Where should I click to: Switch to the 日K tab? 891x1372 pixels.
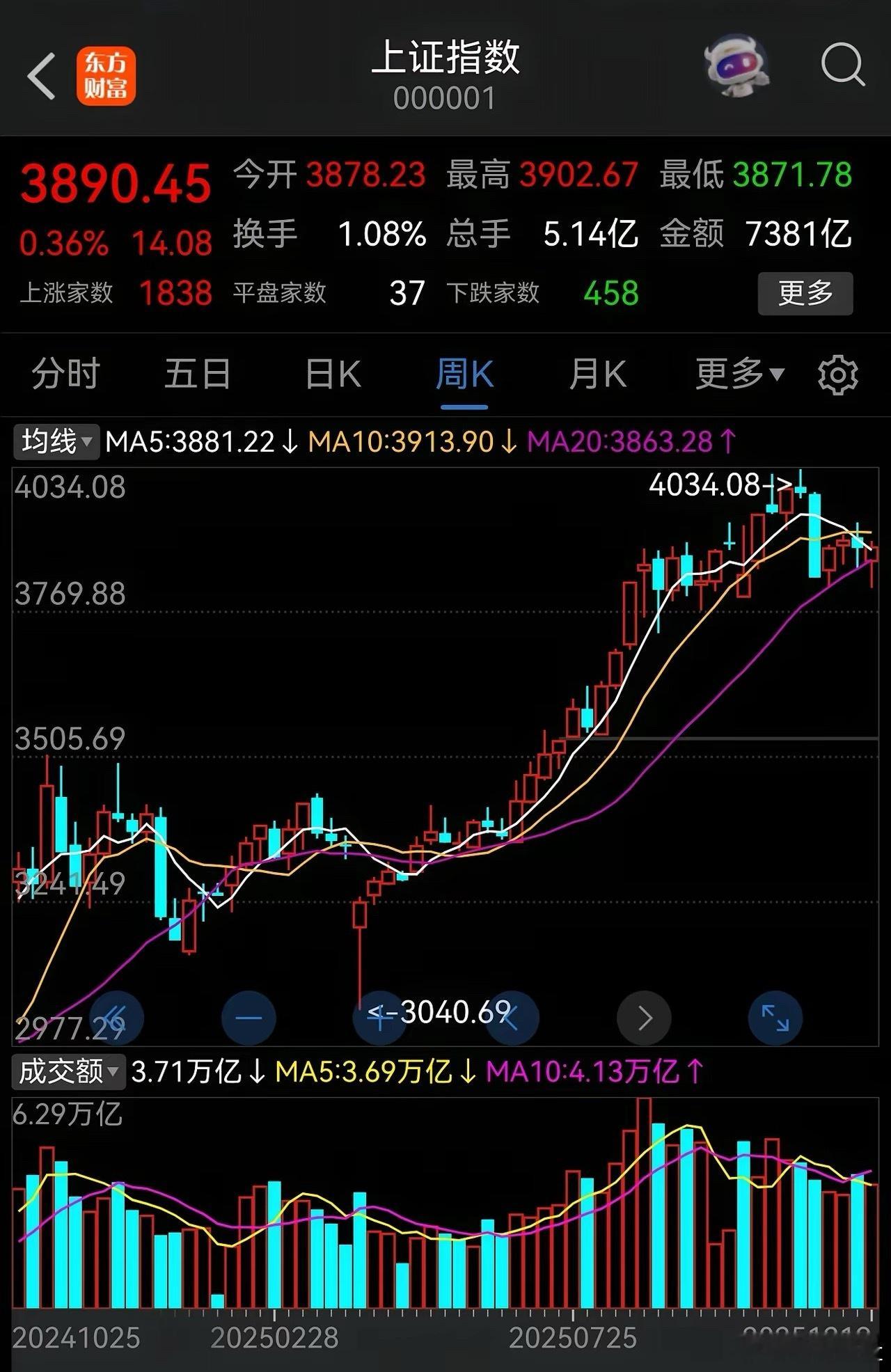pos(332,374)
